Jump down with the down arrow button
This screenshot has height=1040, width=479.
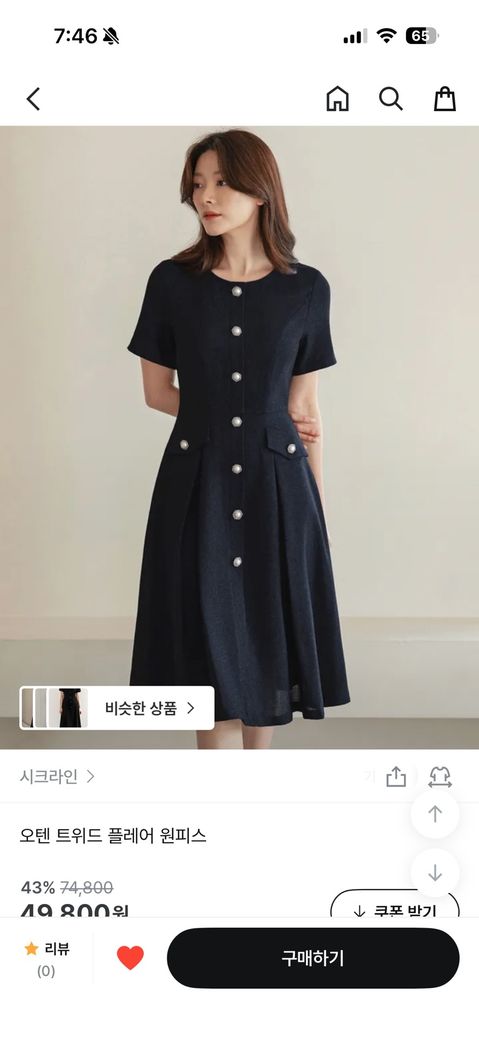pyautogui.click(x=435, y=873)
